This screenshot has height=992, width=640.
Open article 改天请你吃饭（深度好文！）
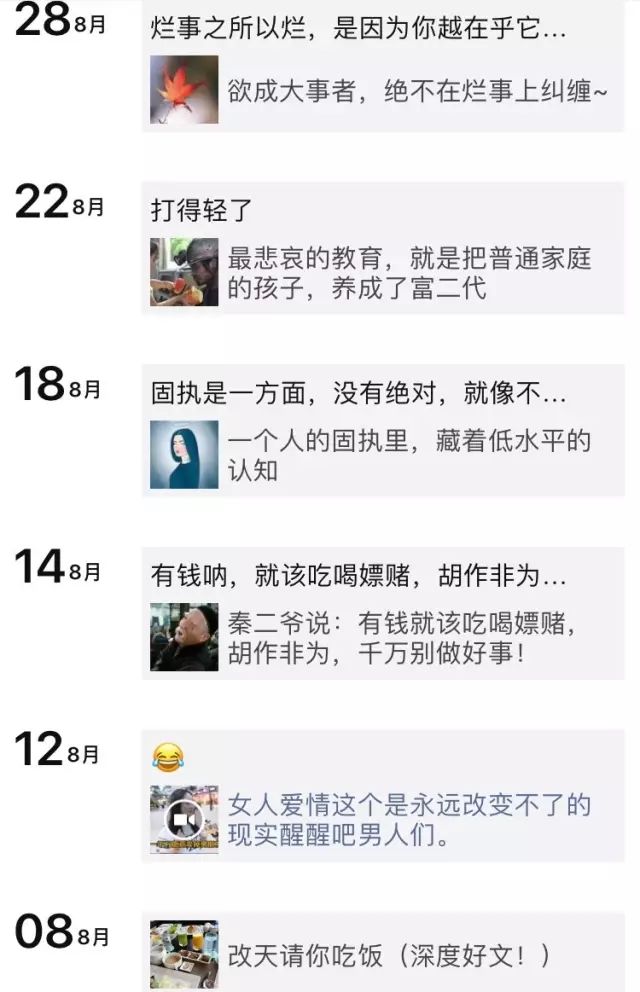[389, 955]
